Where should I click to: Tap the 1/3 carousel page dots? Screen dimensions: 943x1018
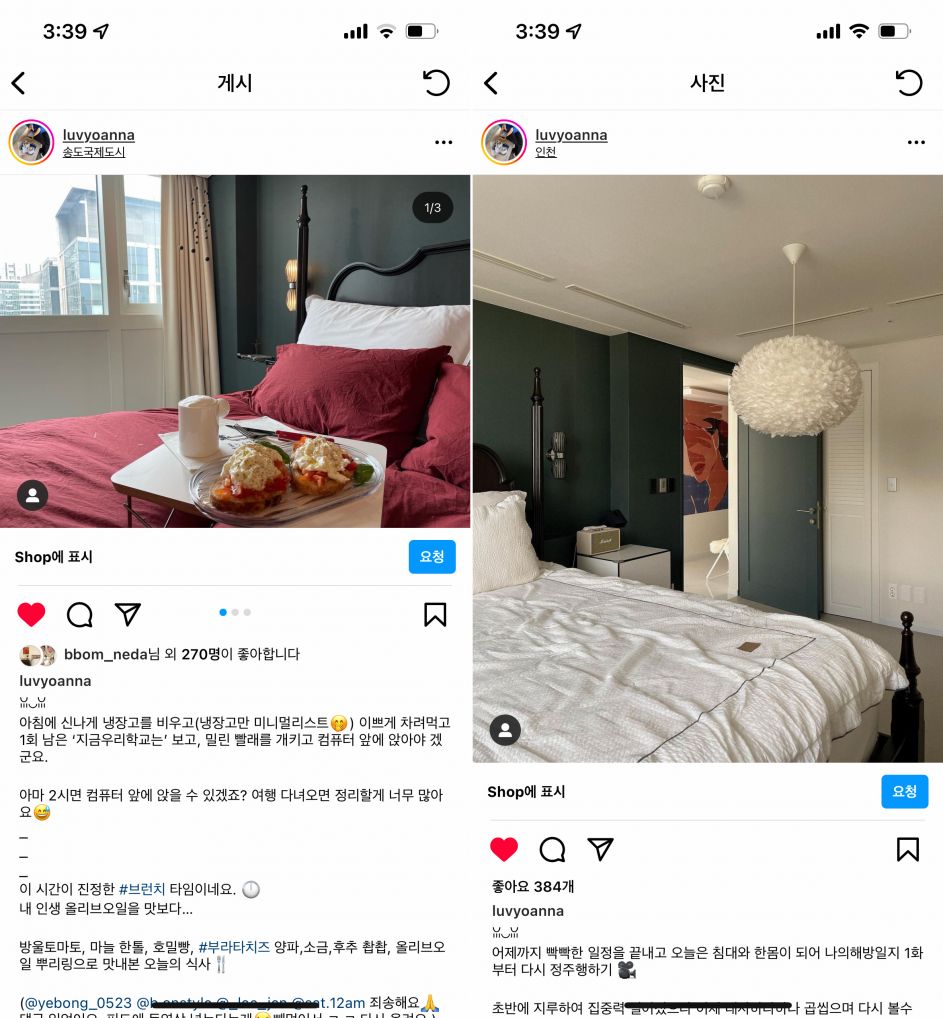235,612
